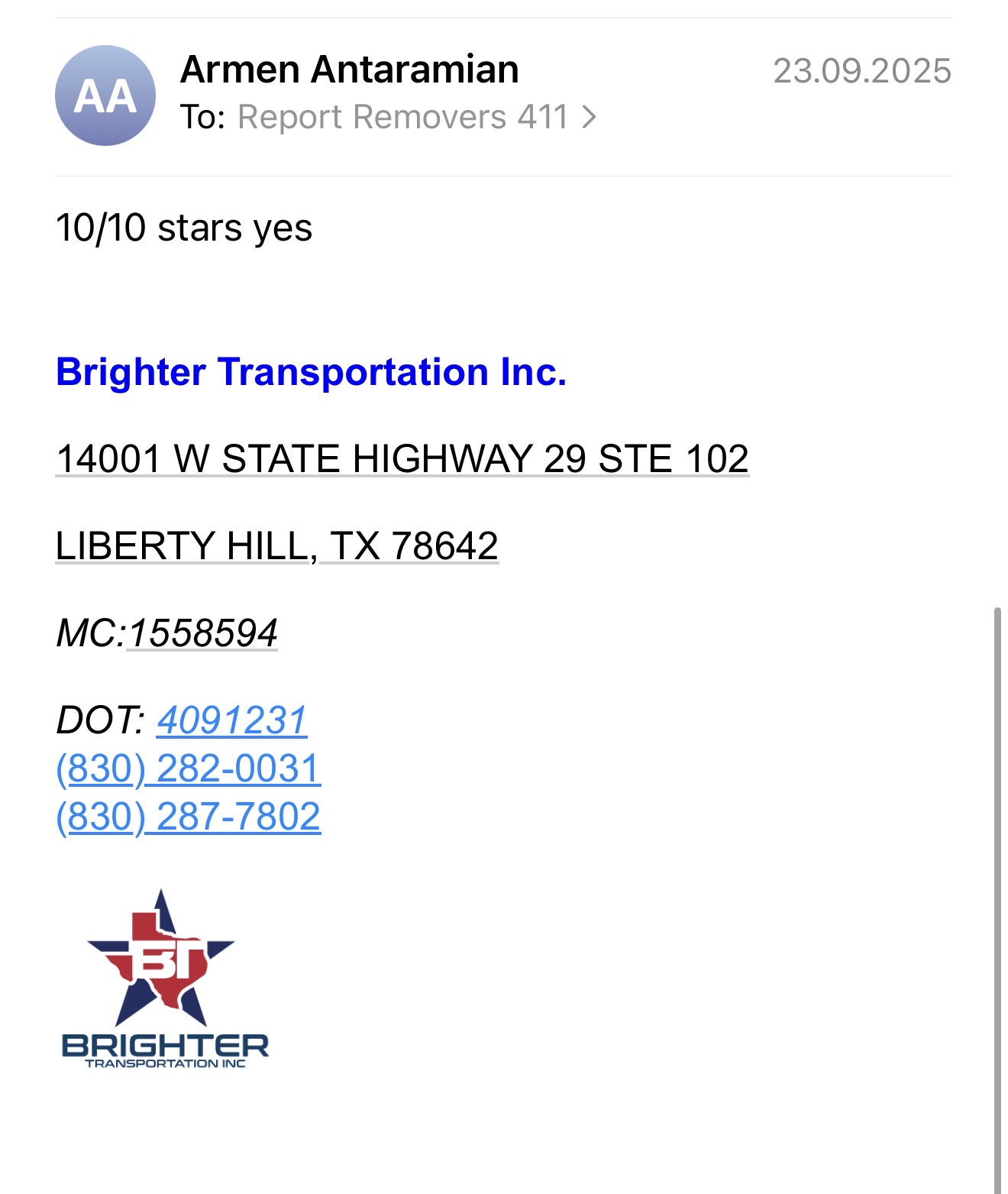Open DOT number link 4091231
This screenshot has width=1008, height=1194.
tap(232, 720)
